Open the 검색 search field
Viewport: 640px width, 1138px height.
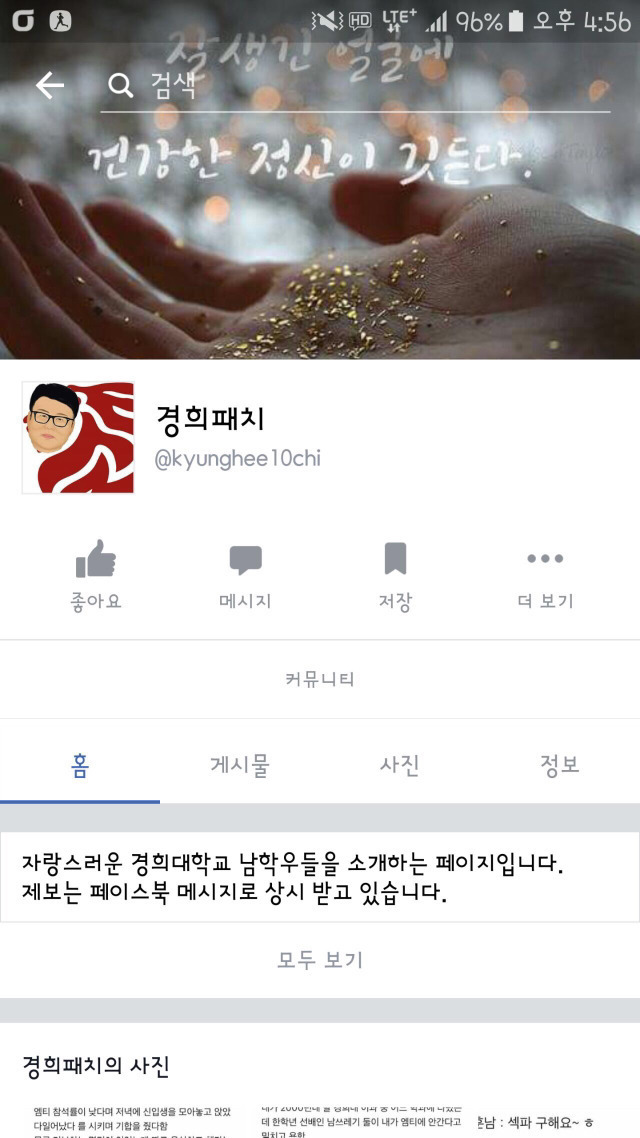pyautogui.click(x=355, y=86)
